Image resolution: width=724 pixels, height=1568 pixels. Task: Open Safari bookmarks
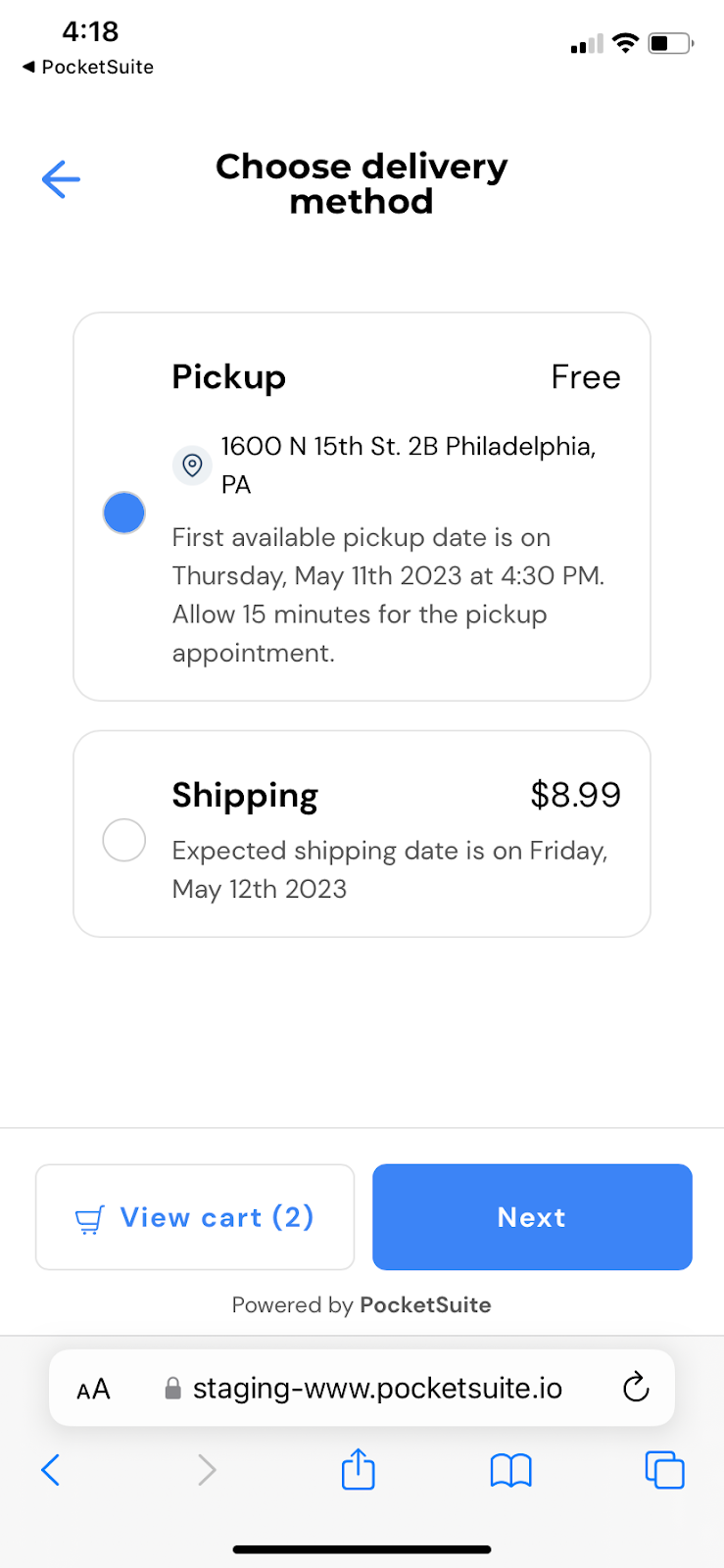click(x=510, y=1471)
